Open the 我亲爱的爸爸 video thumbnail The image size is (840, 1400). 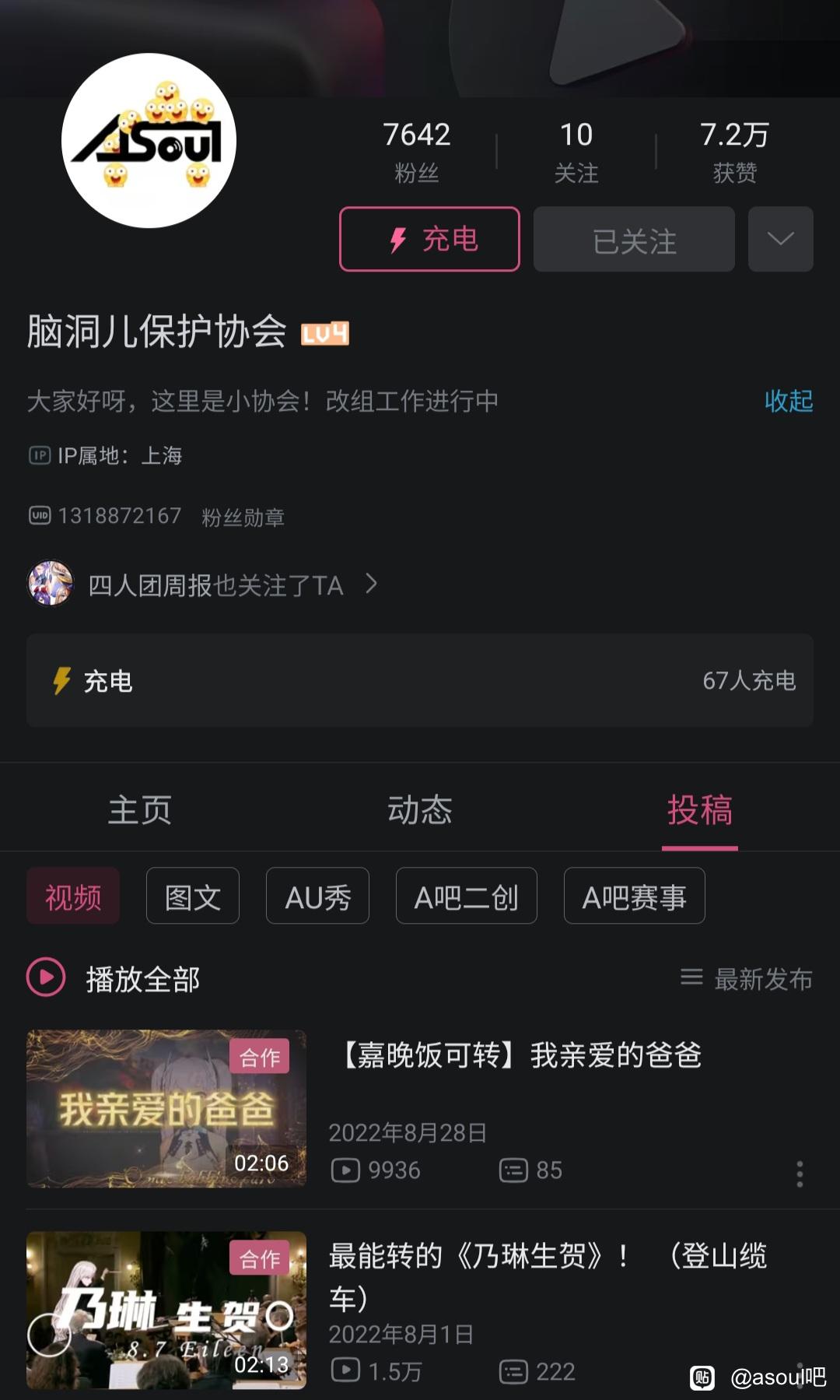pyautogui.click(x=166, y=1108)
